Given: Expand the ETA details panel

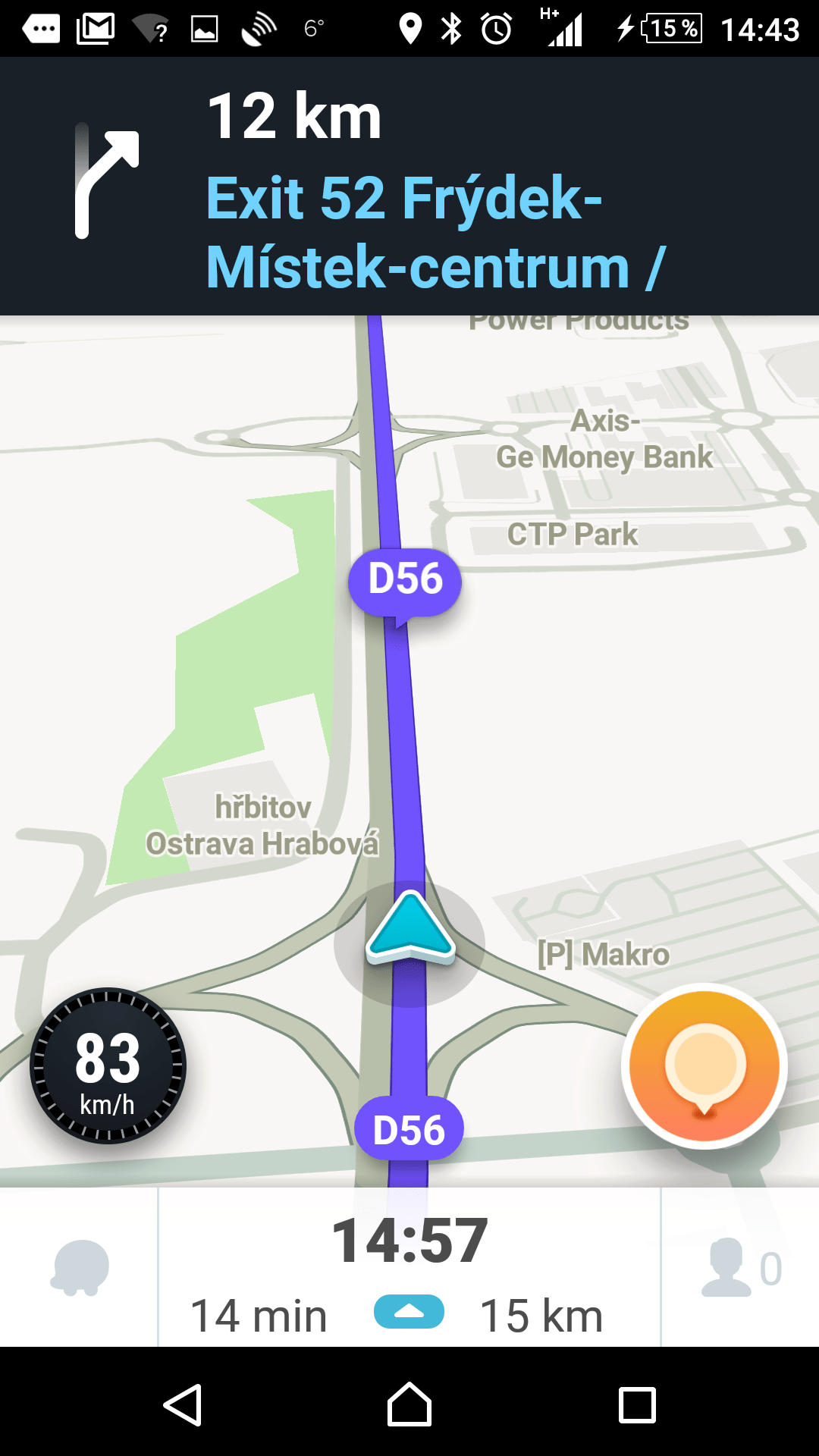Looking at the screenshot, I should coord(409,1312).
